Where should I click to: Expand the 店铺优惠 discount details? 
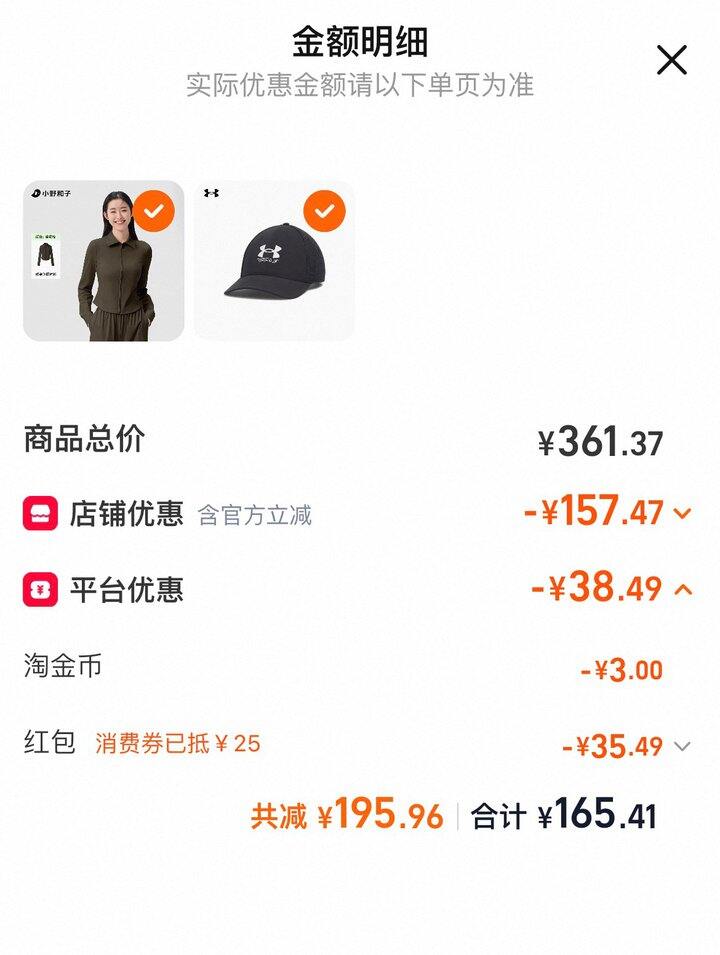(x=682, y=514)
